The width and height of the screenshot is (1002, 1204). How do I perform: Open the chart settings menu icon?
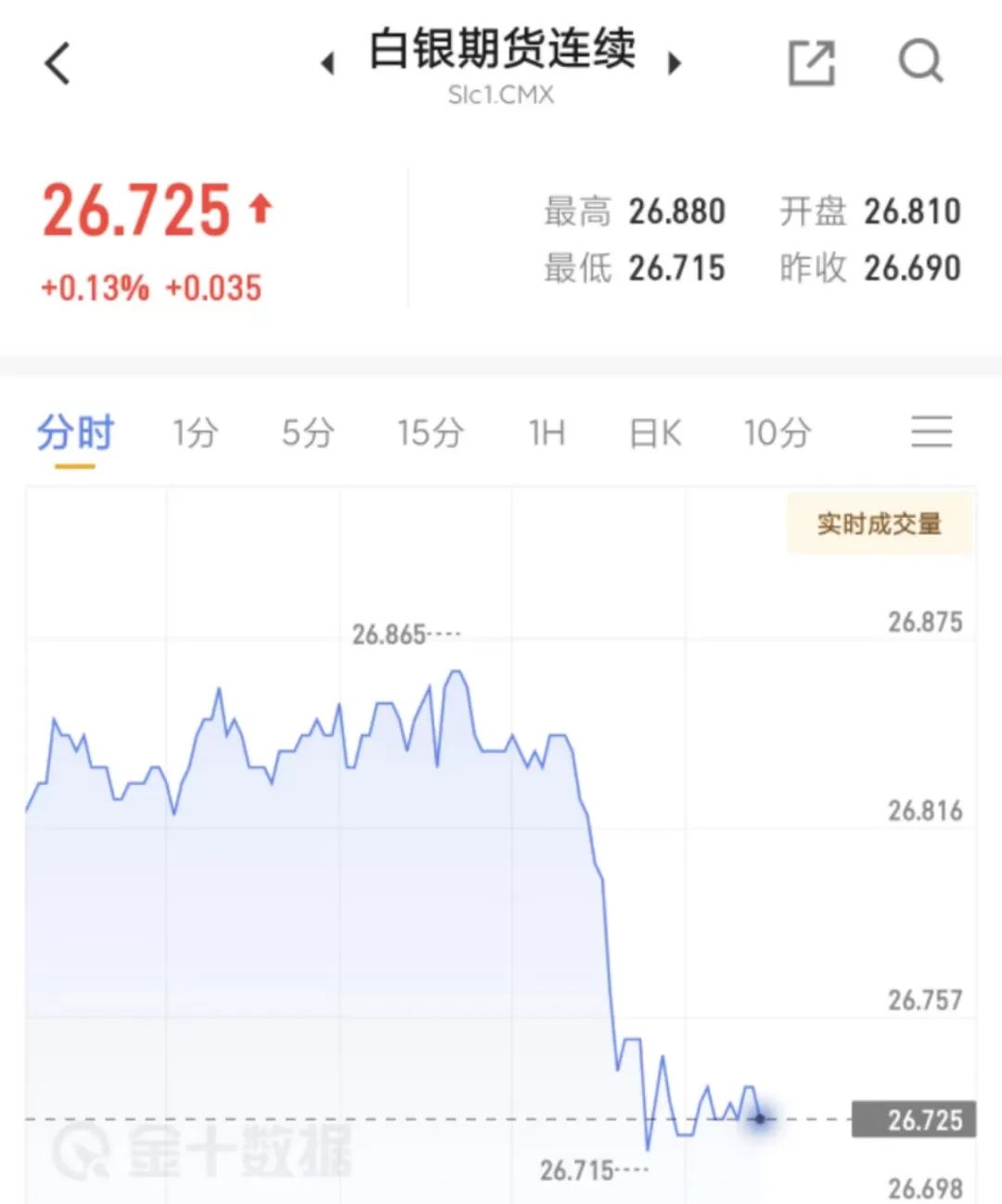(x=931, y=432)
